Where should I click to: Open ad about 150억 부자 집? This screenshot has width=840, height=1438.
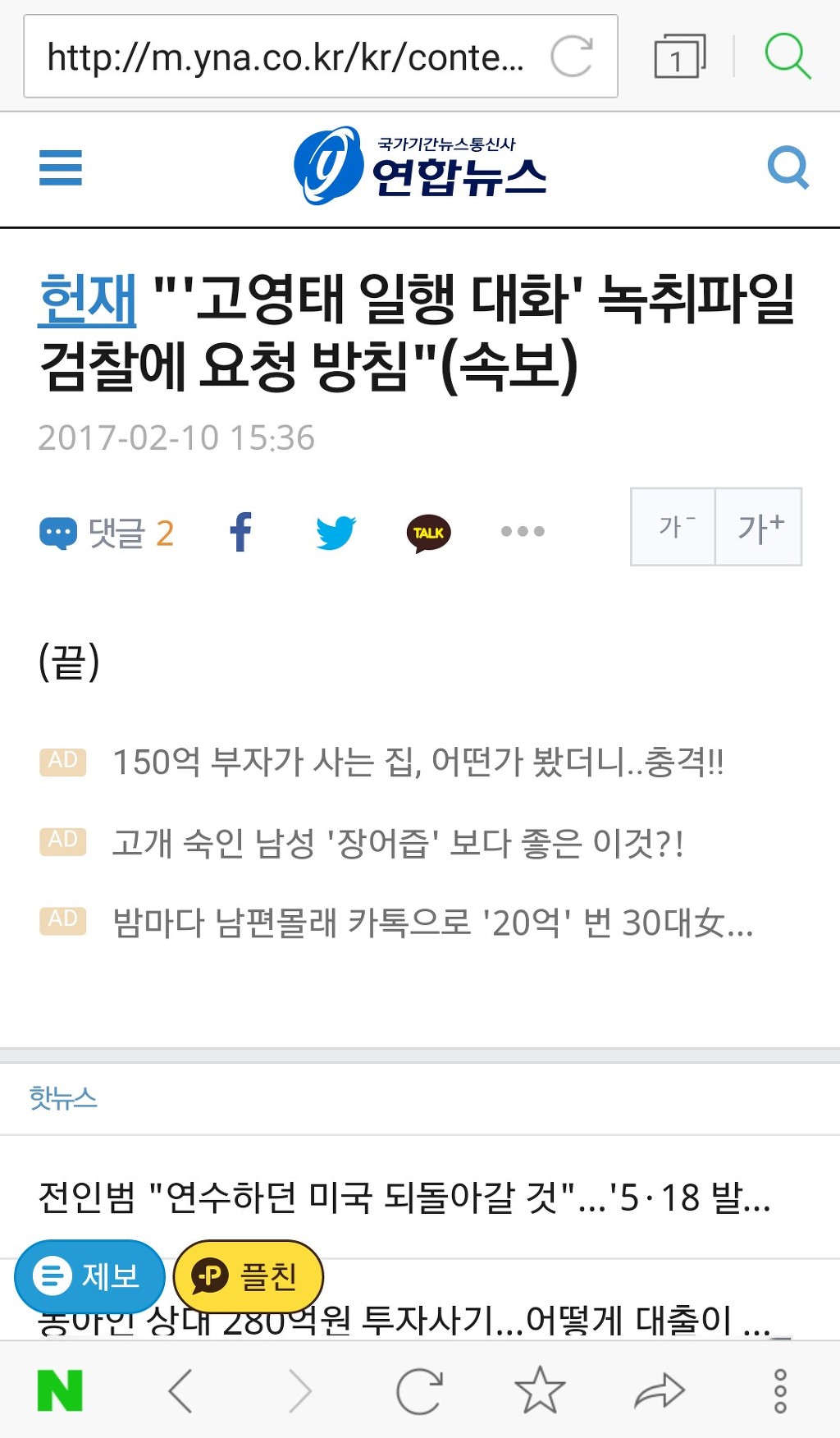point(417,762)
